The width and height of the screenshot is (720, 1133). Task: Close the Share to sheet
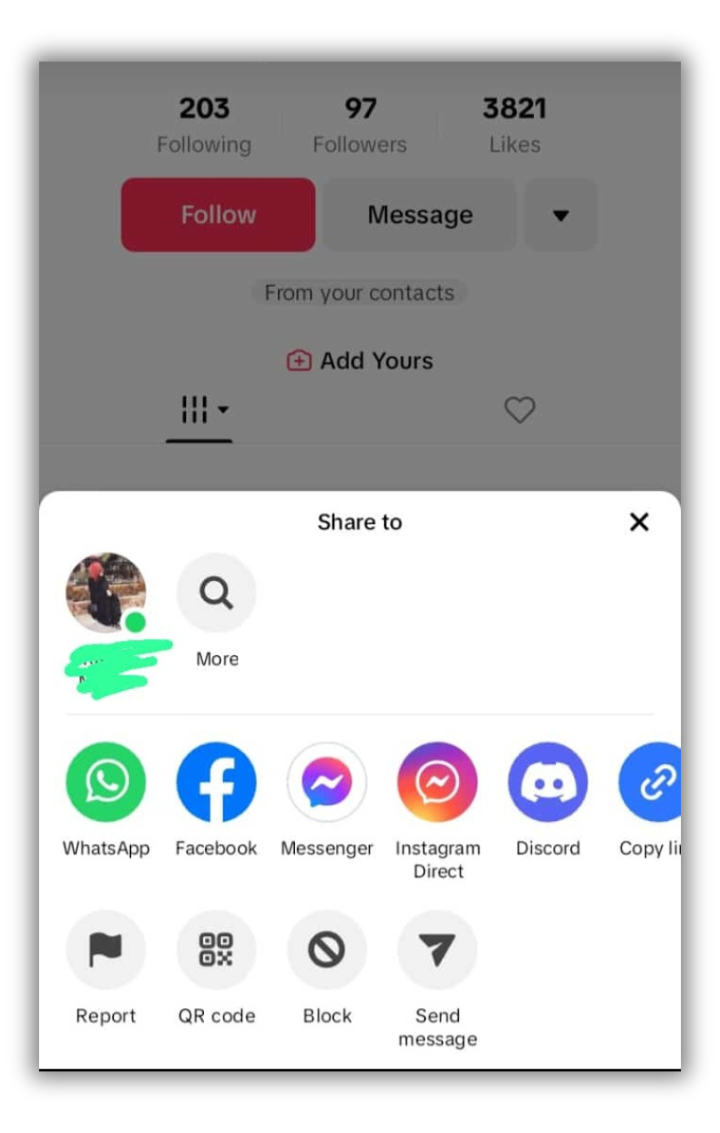(639, 522)
